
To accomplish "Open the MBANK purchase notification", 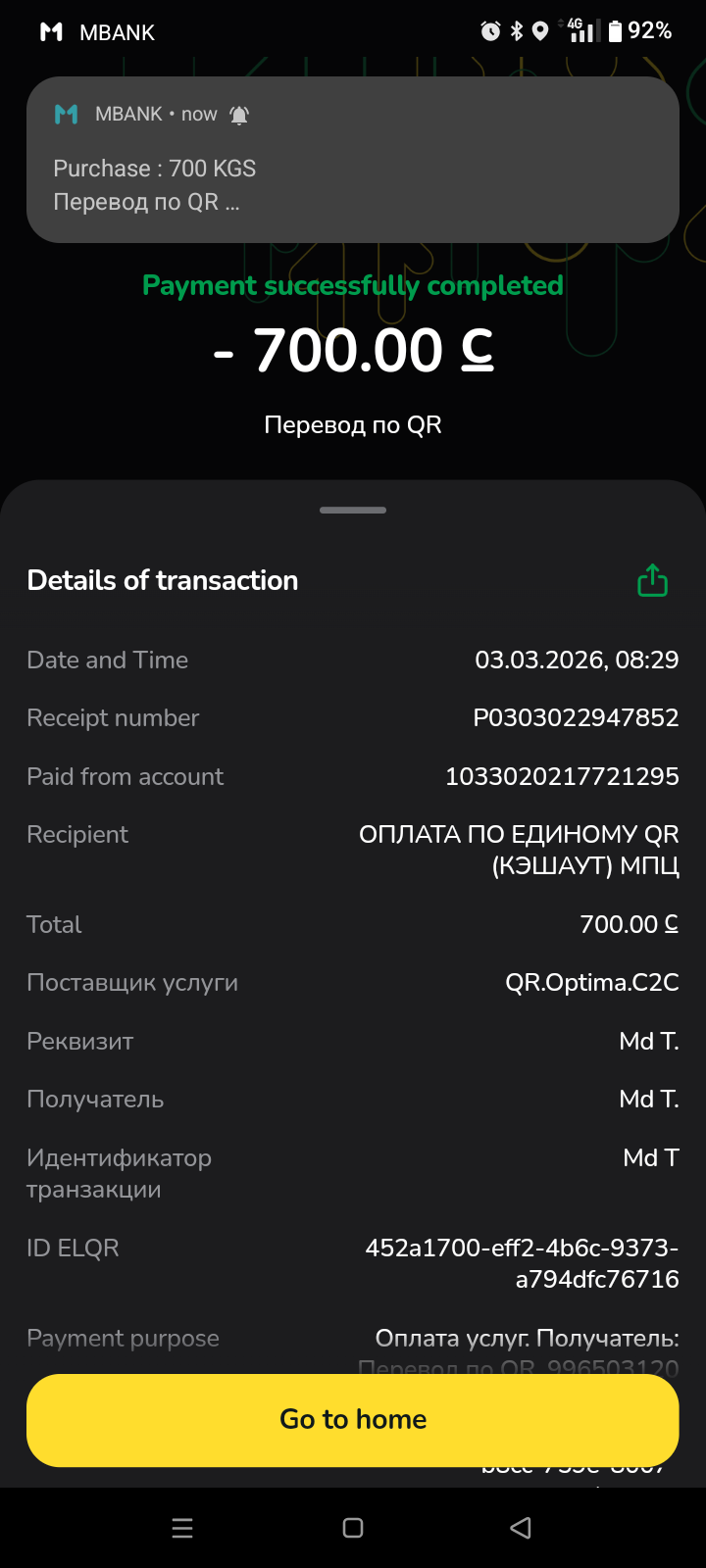I will click(x=353, y=160).
